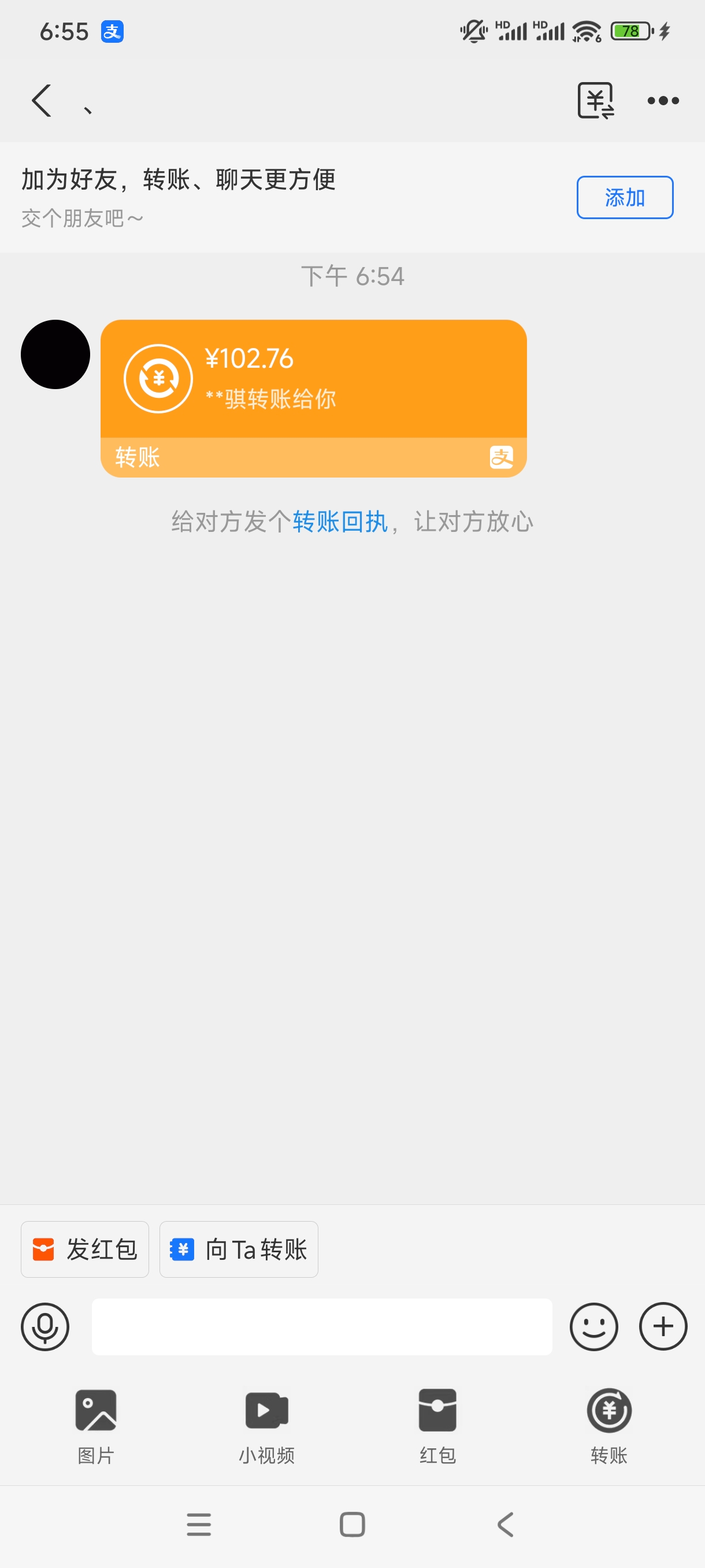
Task: Open the plus attachment menu
Action: (x=662, y=1327)
